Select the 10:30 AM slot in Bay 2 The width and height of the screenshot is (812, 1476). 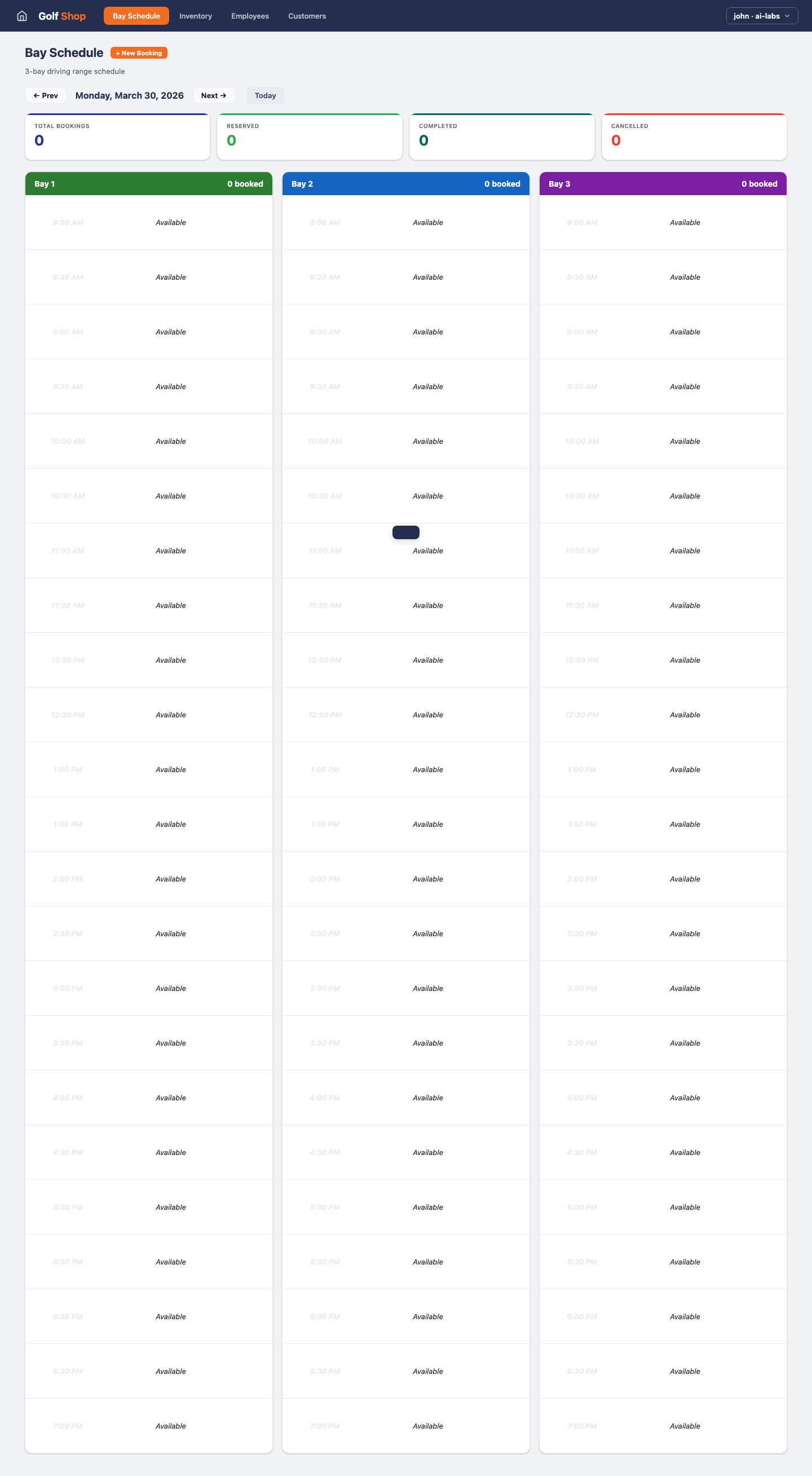point(405,496)
